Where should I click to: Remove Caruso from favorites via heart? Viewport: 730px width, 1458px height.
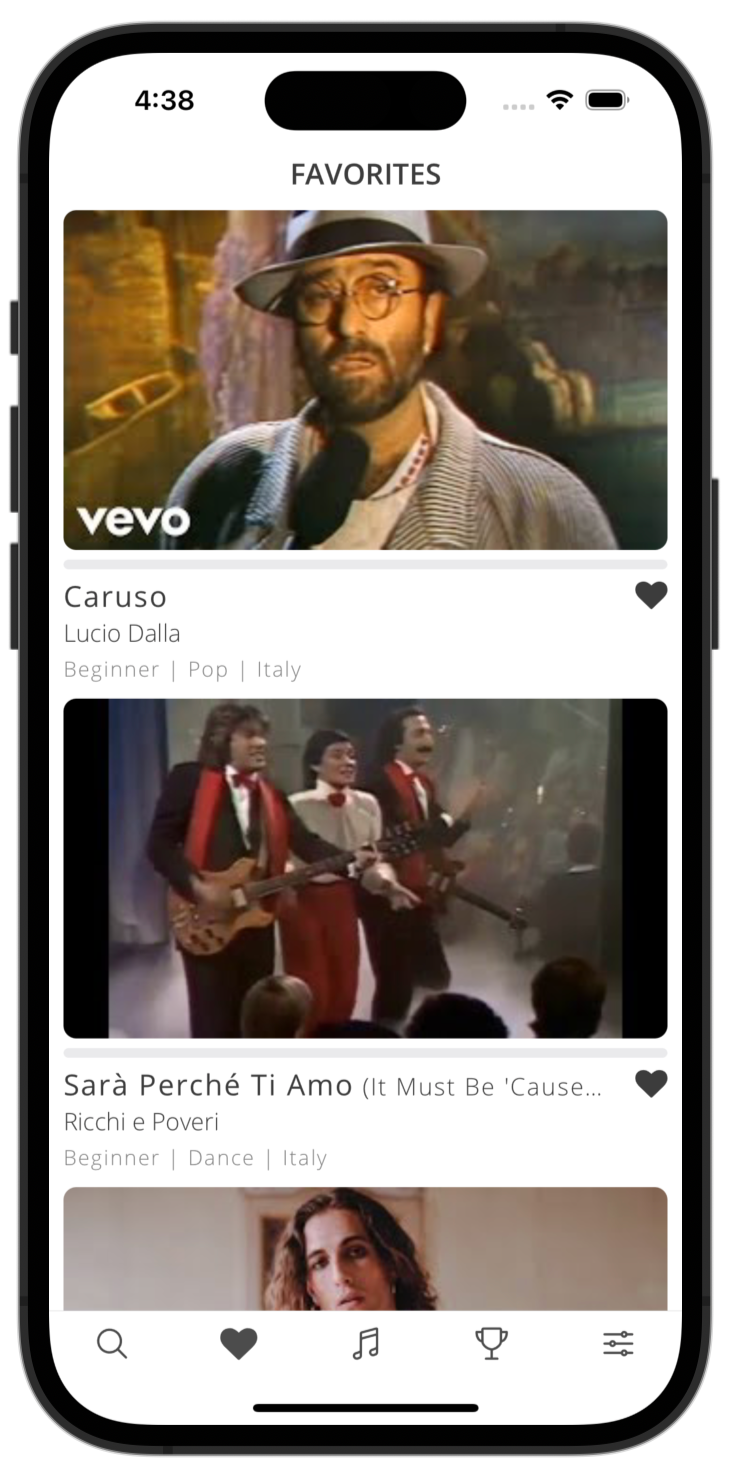651,595
